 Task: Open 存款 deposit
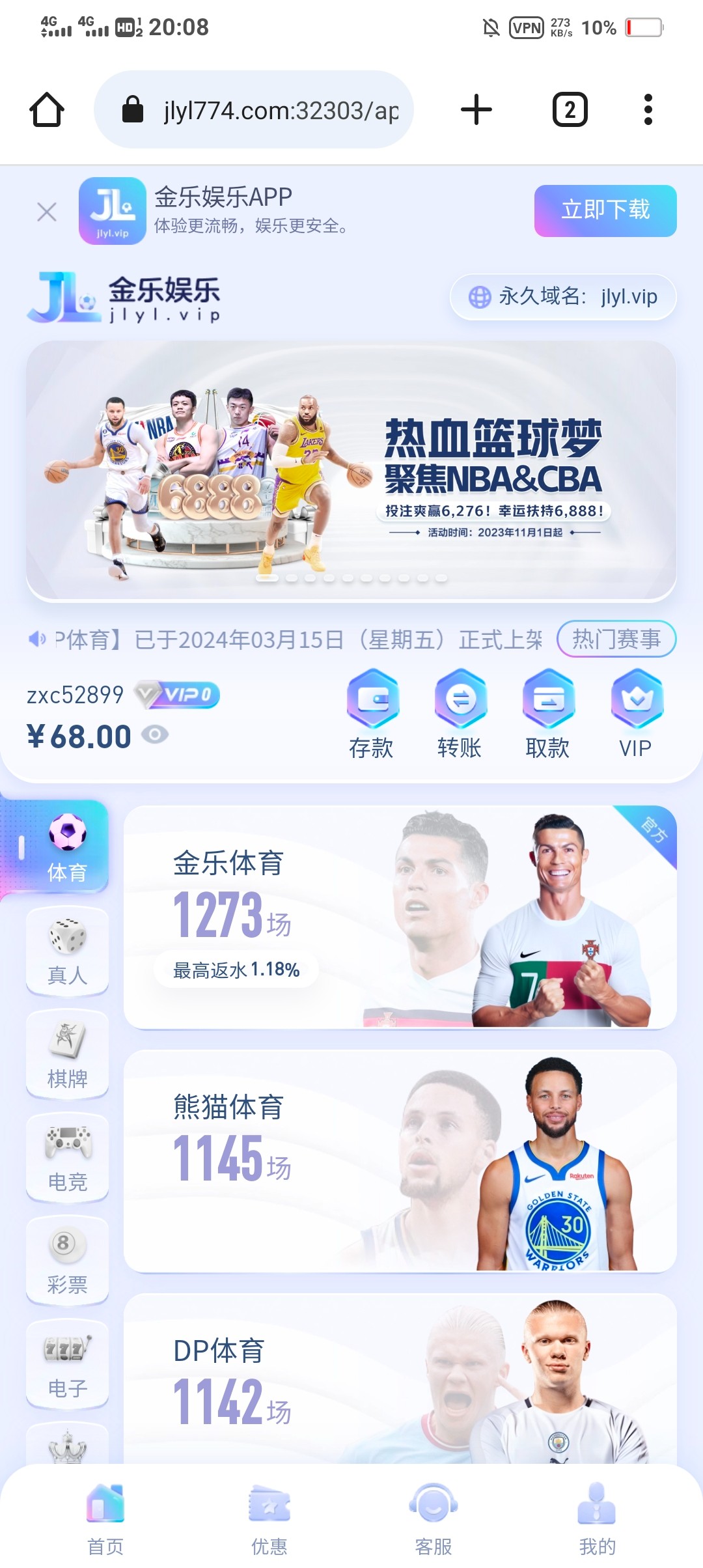pyautogui.click(x=372, y=714)
